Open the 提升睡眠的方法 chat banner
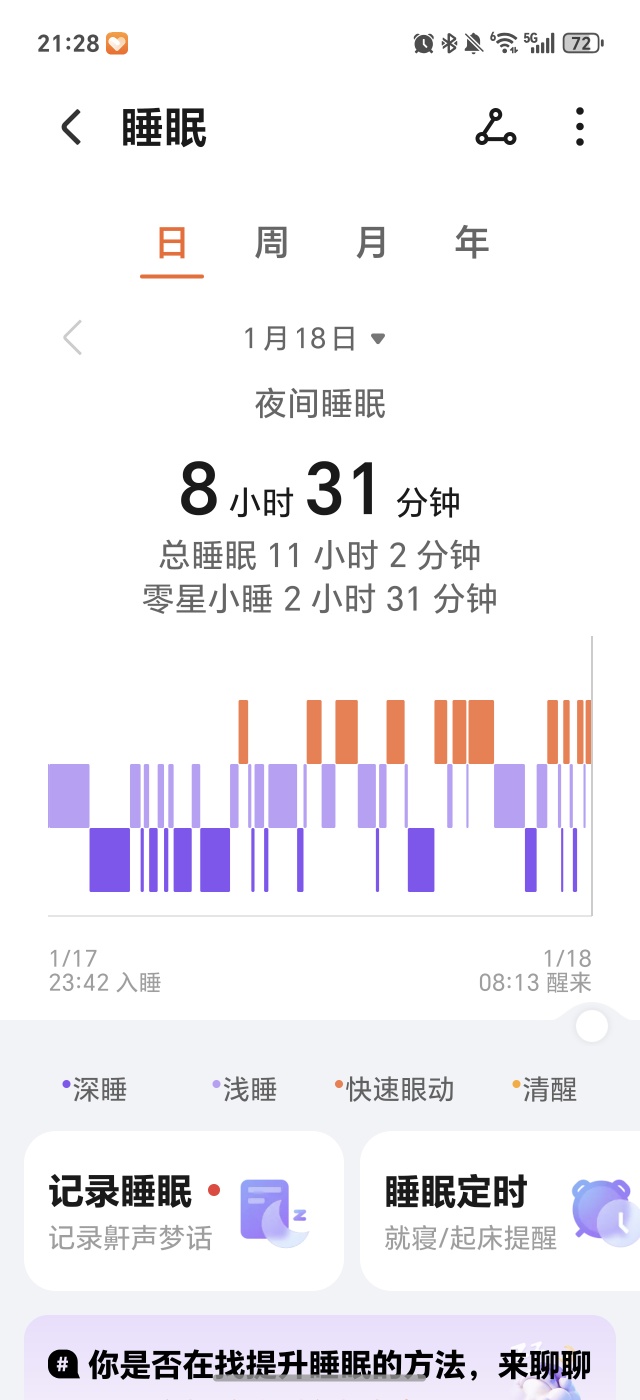The height and width of the screenshot is (1400, 640). [320, 1365]
